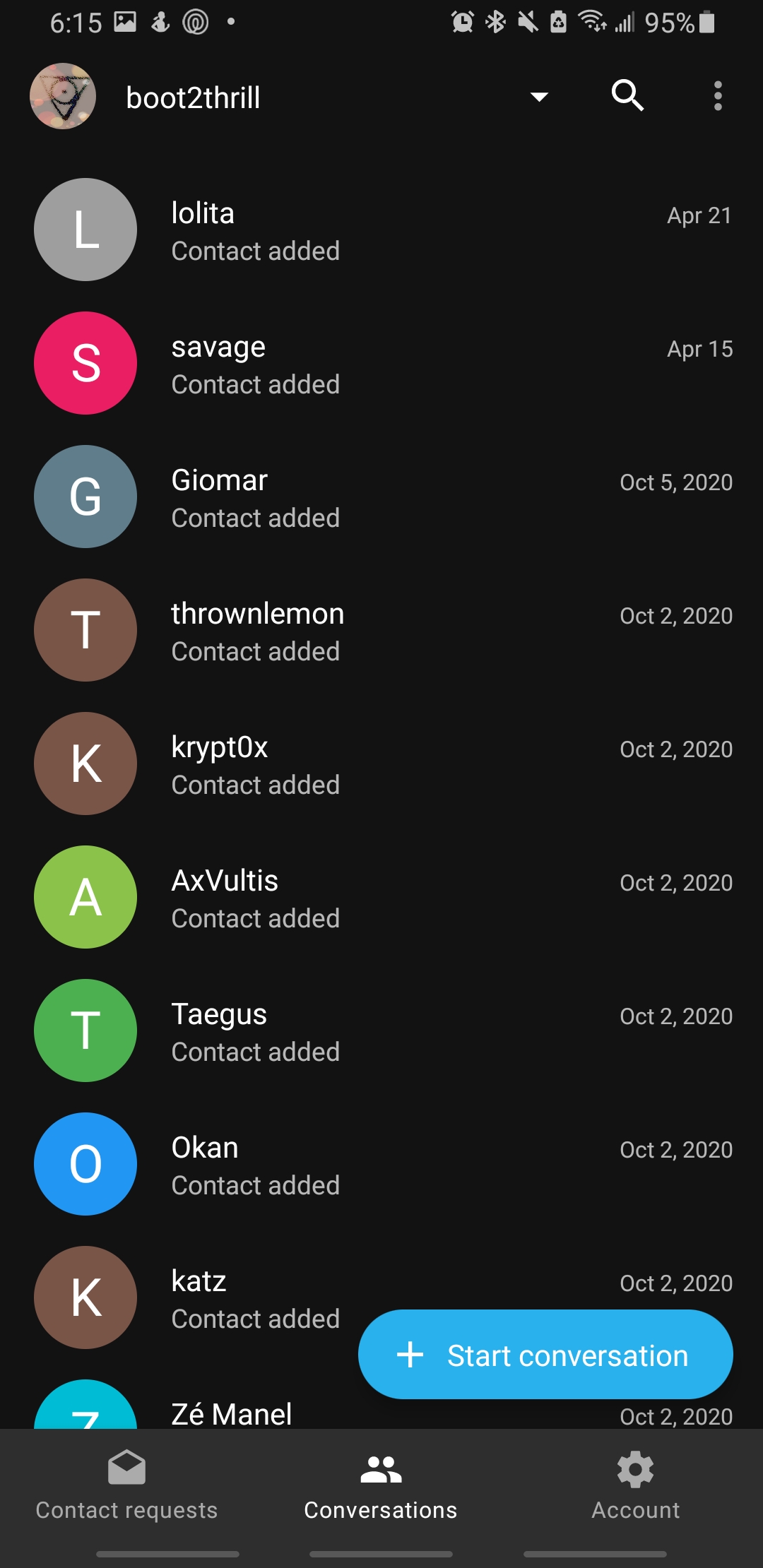Open the conversation with Okan

point(381,1165)
